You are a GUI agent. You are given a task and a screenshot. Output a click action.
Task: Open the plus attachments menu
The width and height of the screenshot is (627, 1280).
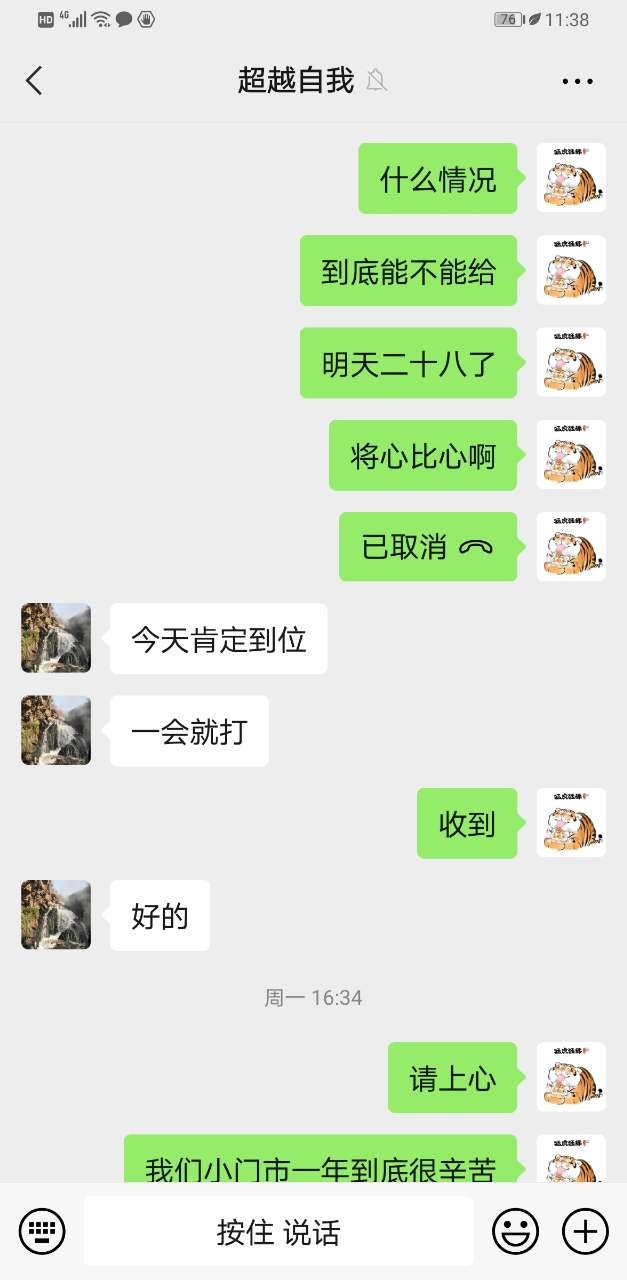click(x=585, y=1231)
